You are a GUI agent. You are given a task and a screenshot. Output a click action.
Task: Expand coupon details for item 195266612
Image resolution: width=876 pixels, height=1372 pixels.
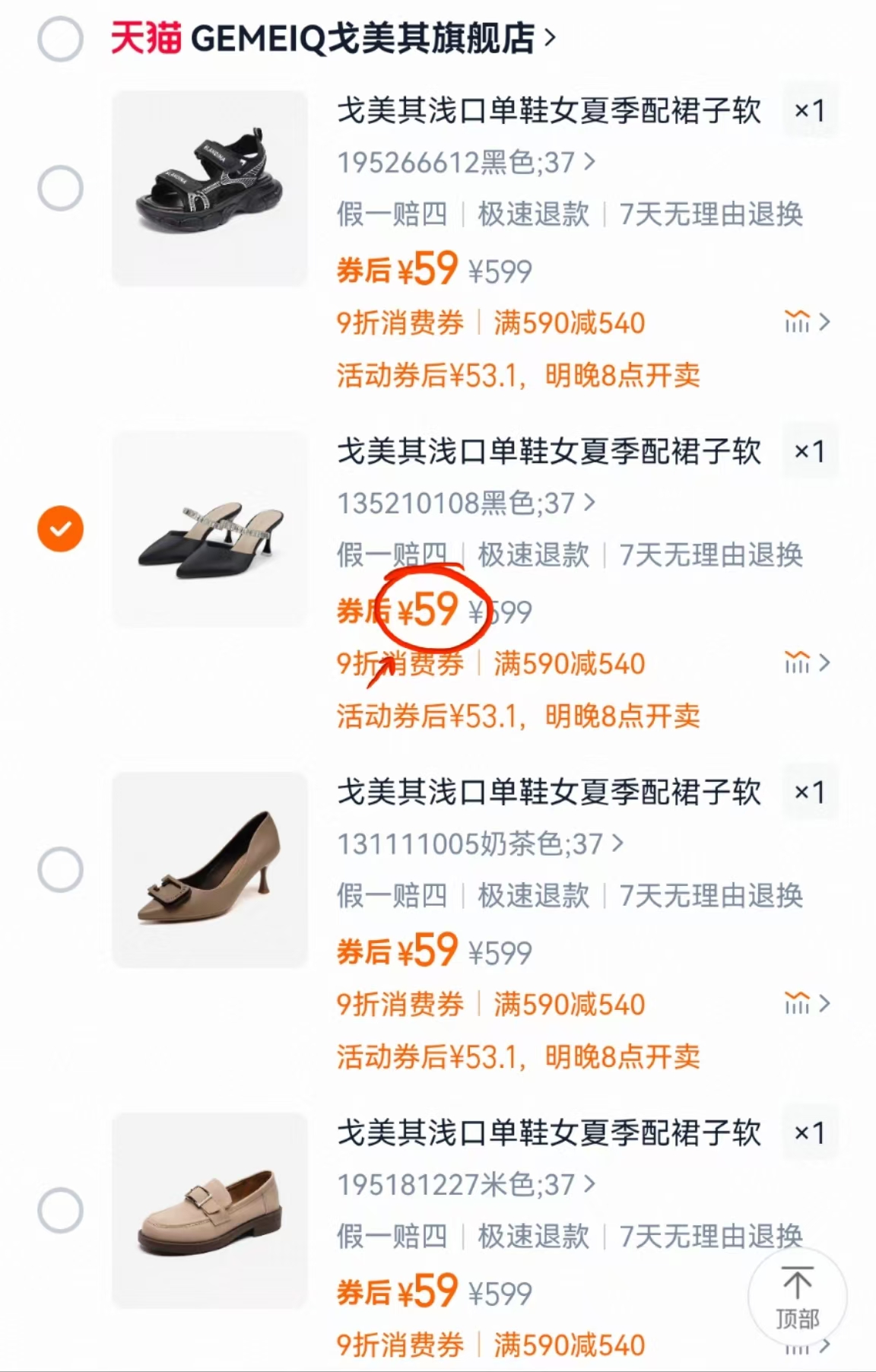click(807, 322)
